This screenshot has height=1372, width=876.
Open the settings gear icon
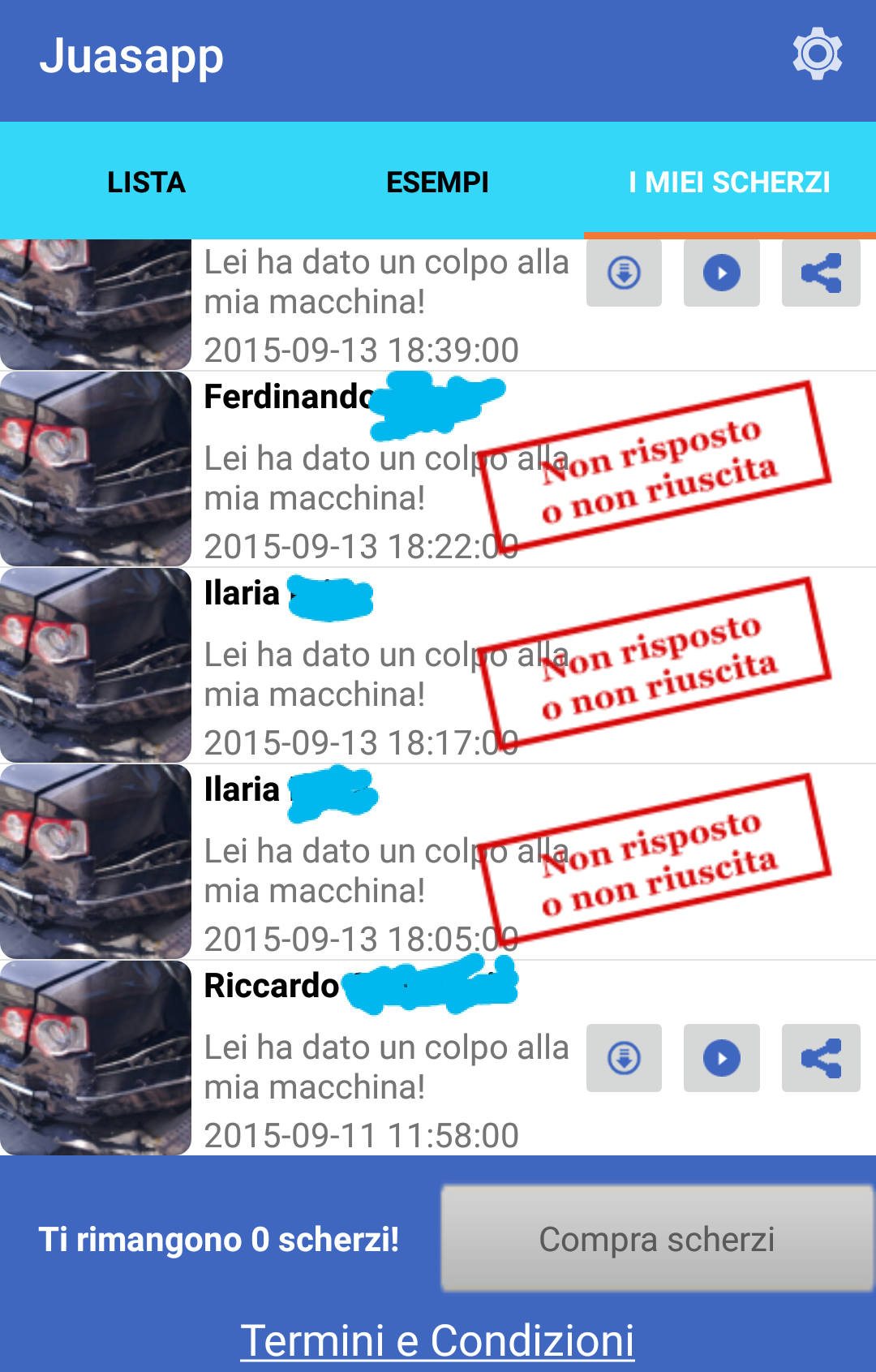click(817, 54)
